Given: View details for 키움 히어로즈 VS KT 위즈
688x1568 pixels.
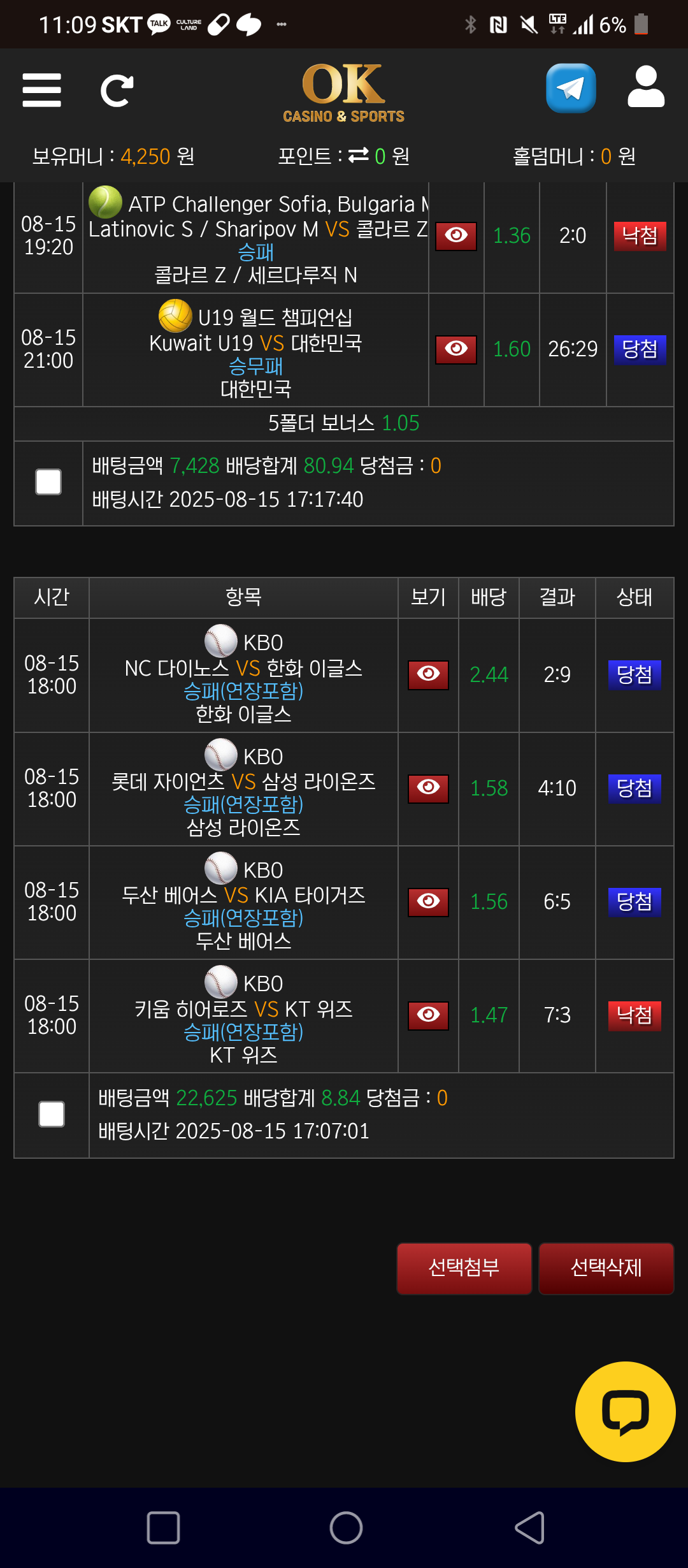Looking at the screenshot, I should (428, 1015).
